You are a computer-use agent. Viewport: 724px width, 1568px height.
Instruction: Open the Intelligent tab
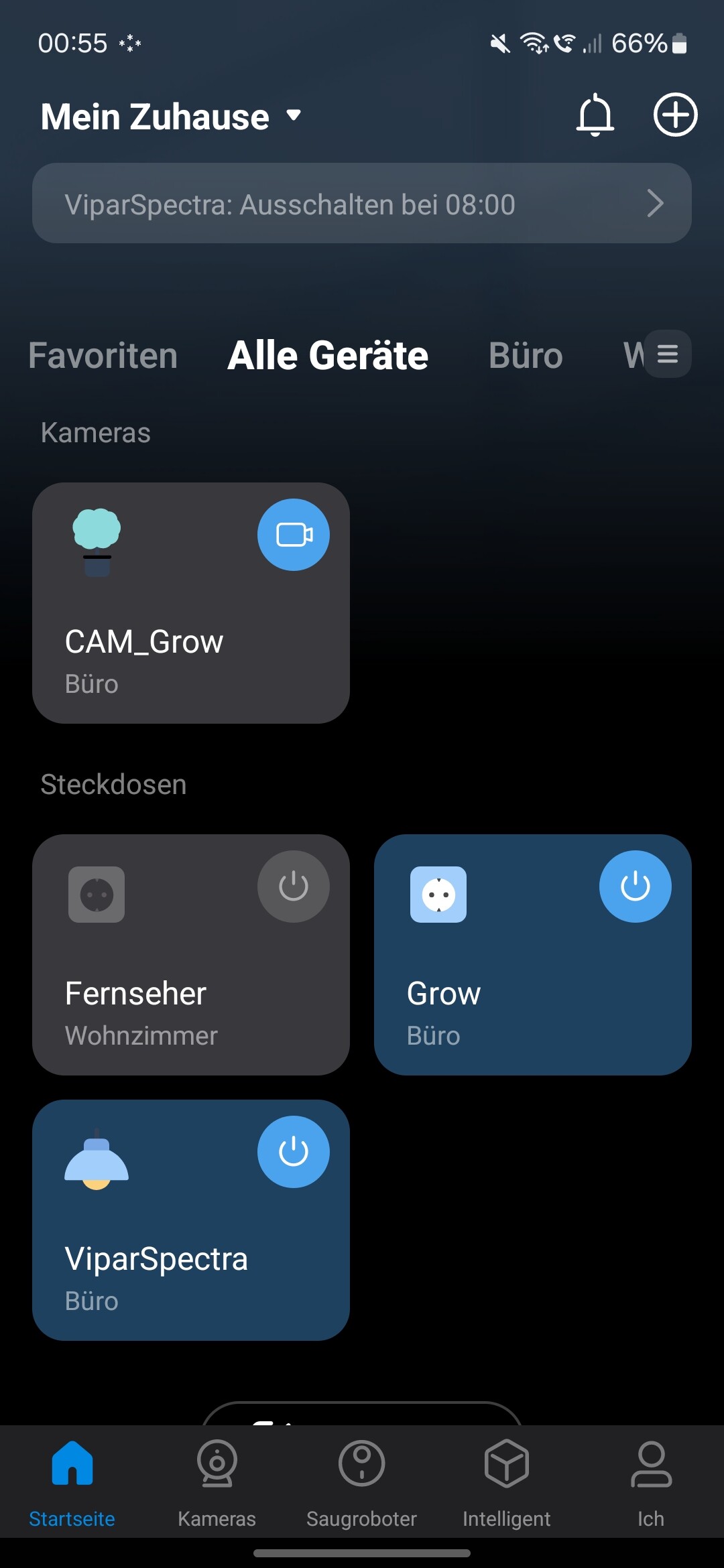(x=507, y=1484)
